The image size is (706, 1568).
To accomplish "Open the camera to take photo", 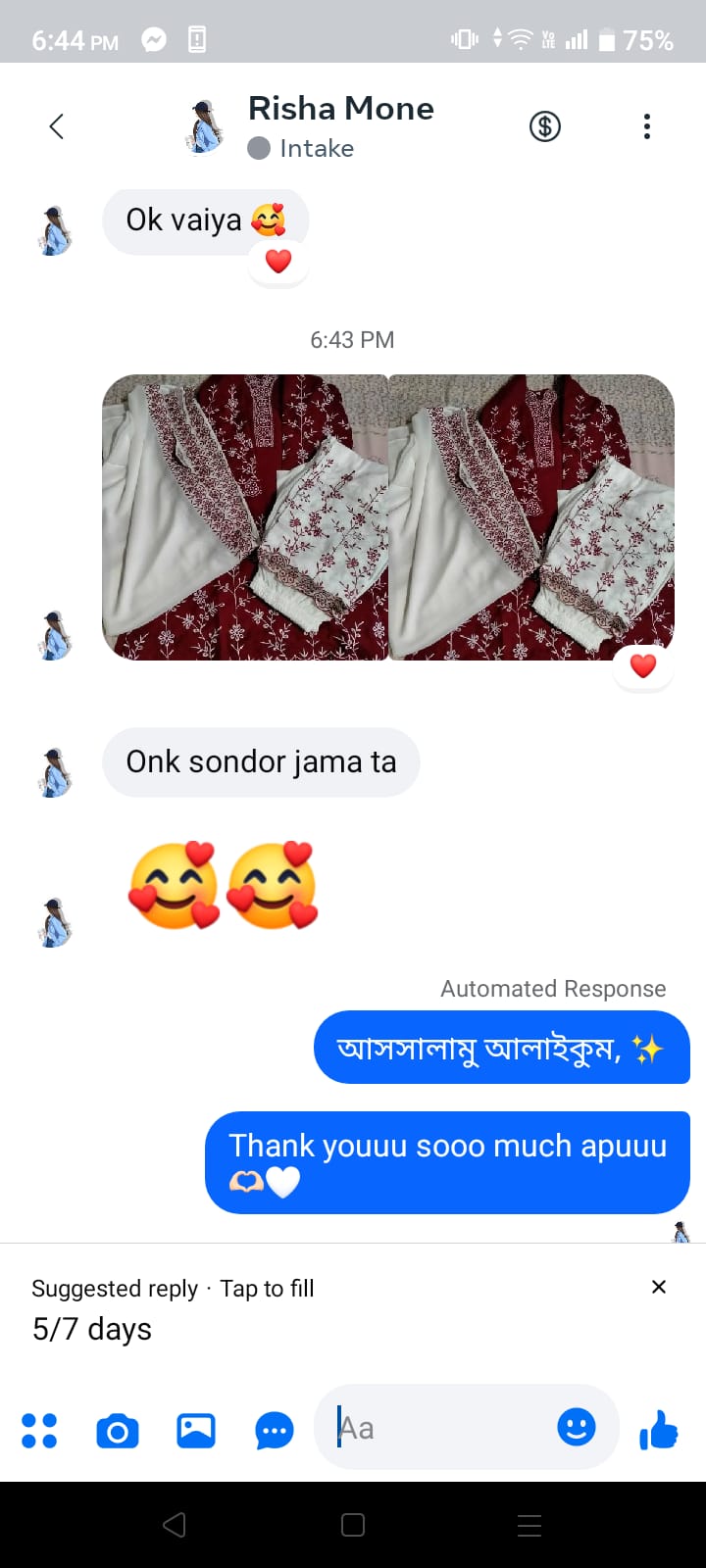I will point(118,1432).
